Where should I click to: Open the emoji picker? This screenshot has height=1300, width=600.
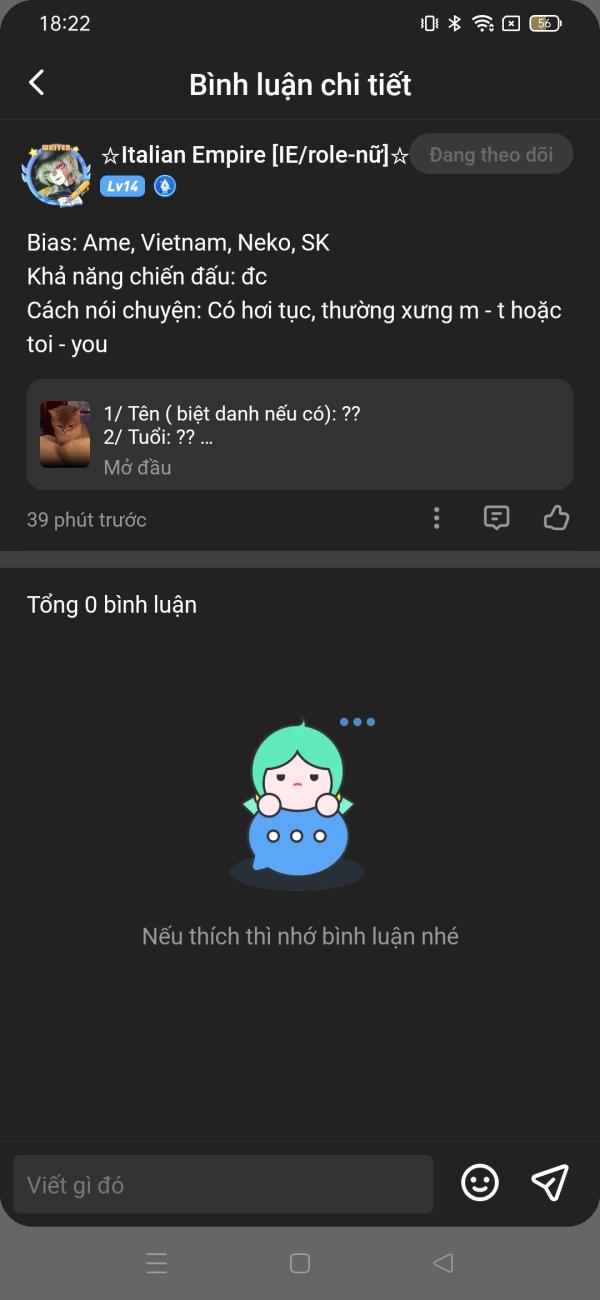(480, 1183)
